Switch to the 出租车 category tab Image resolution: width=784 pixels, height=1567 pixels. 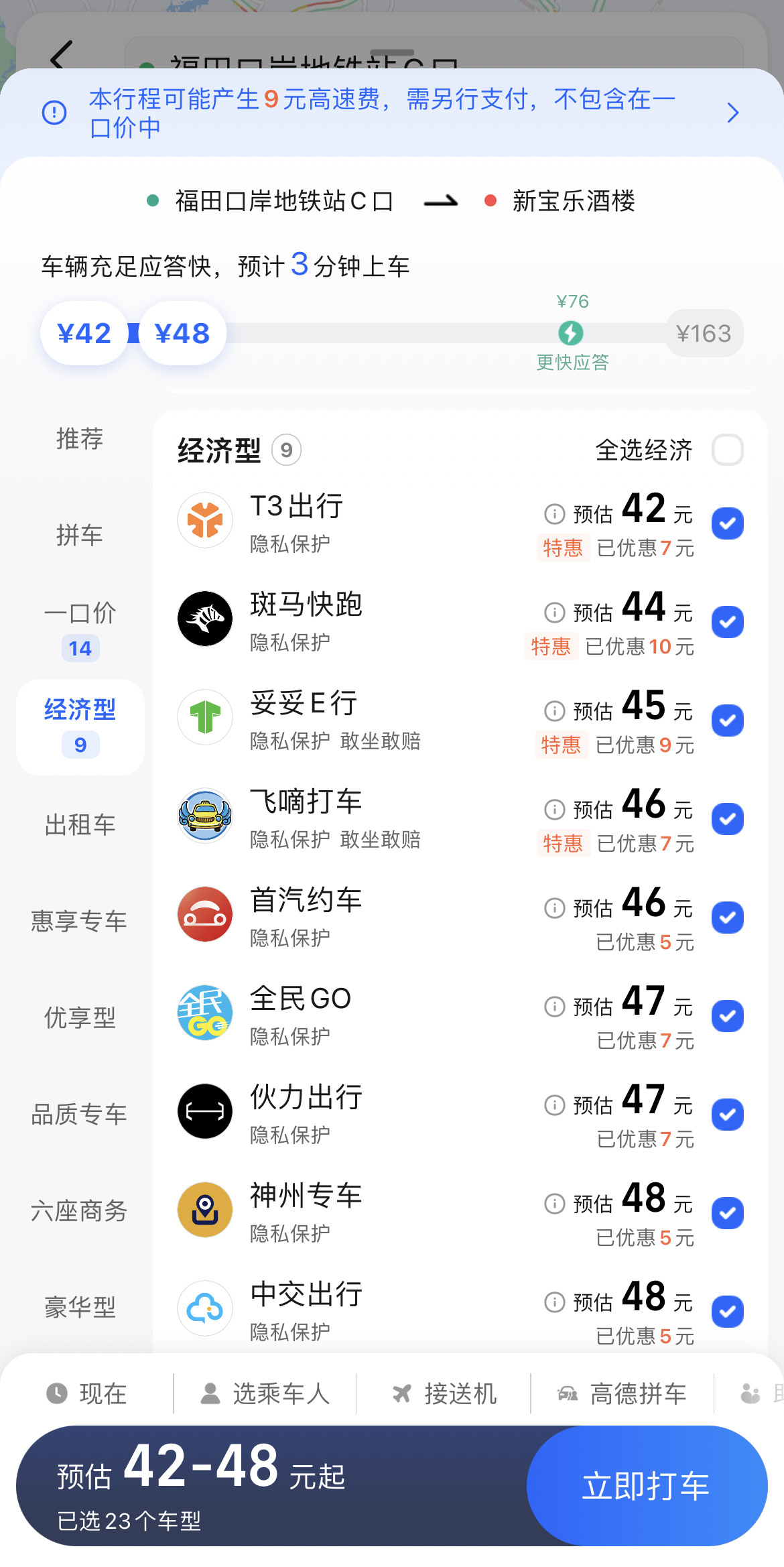(79, 825)
